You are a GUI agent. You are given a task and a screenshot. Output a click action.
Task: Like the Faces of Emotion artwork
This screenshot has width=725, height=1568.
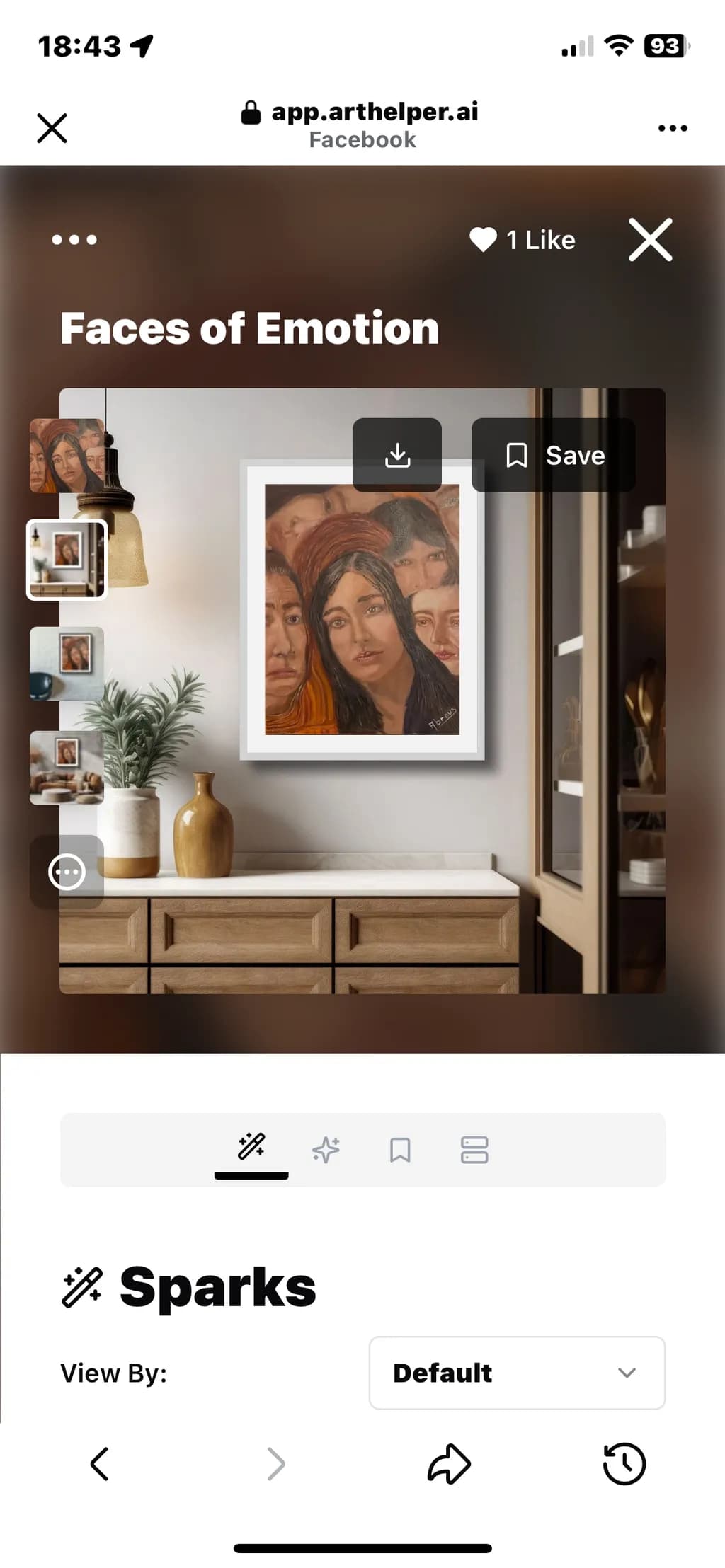523,240
